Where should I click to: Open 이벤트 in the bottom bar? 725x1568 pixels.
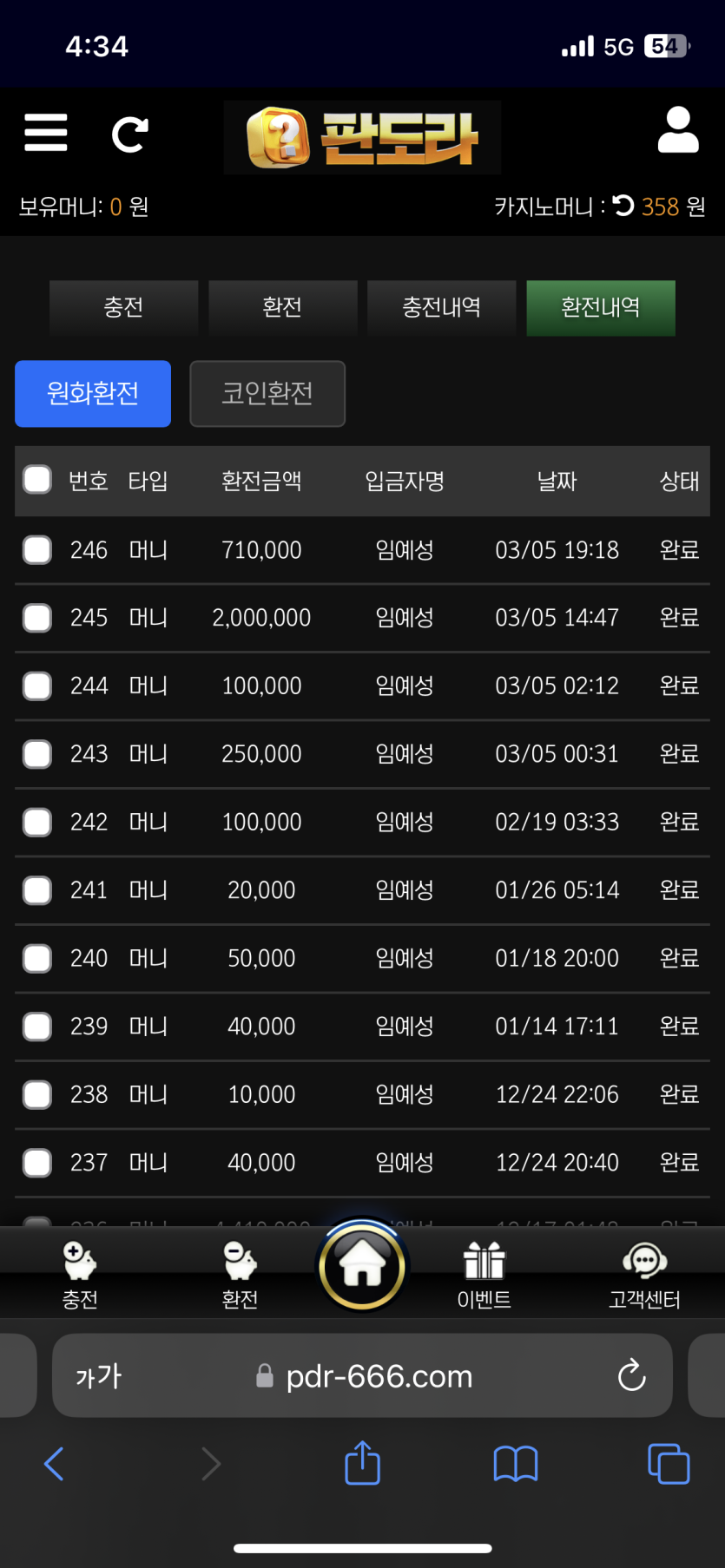[x=484, y=1274]
